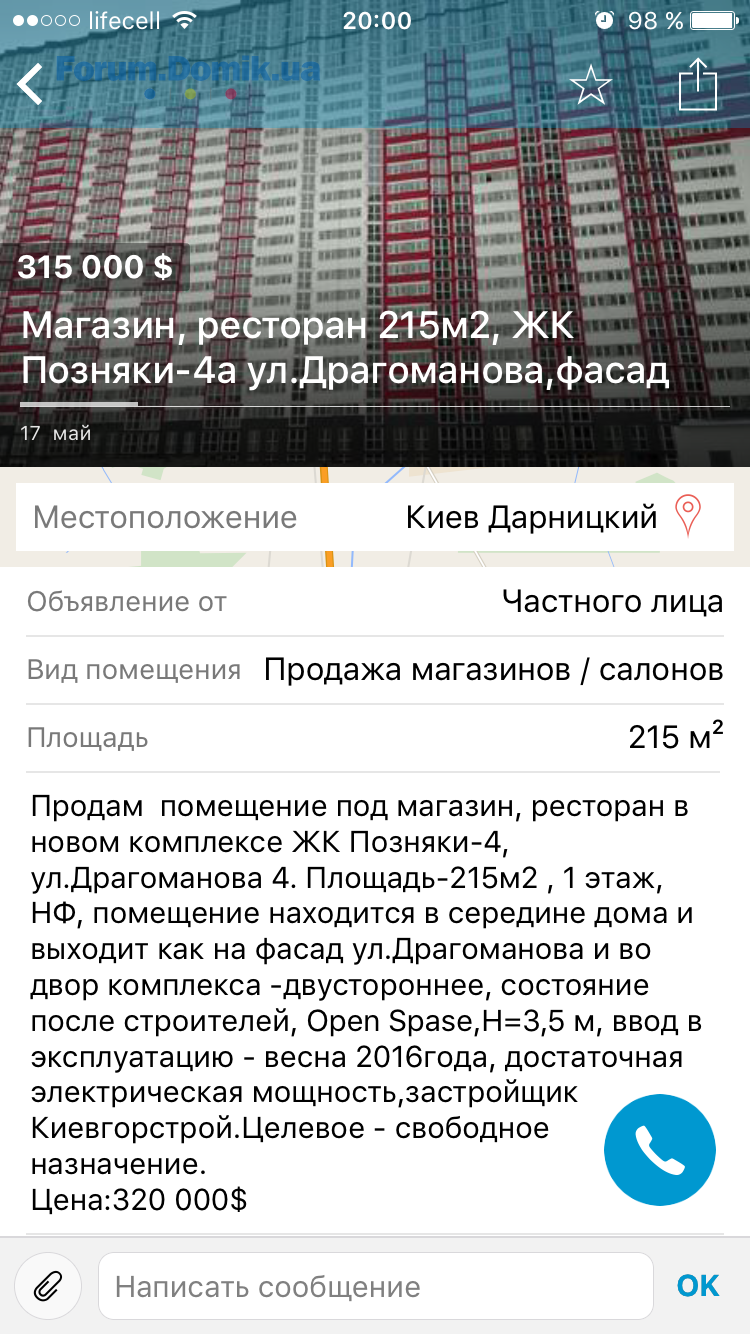Call the seller with the phone button

660,1150
